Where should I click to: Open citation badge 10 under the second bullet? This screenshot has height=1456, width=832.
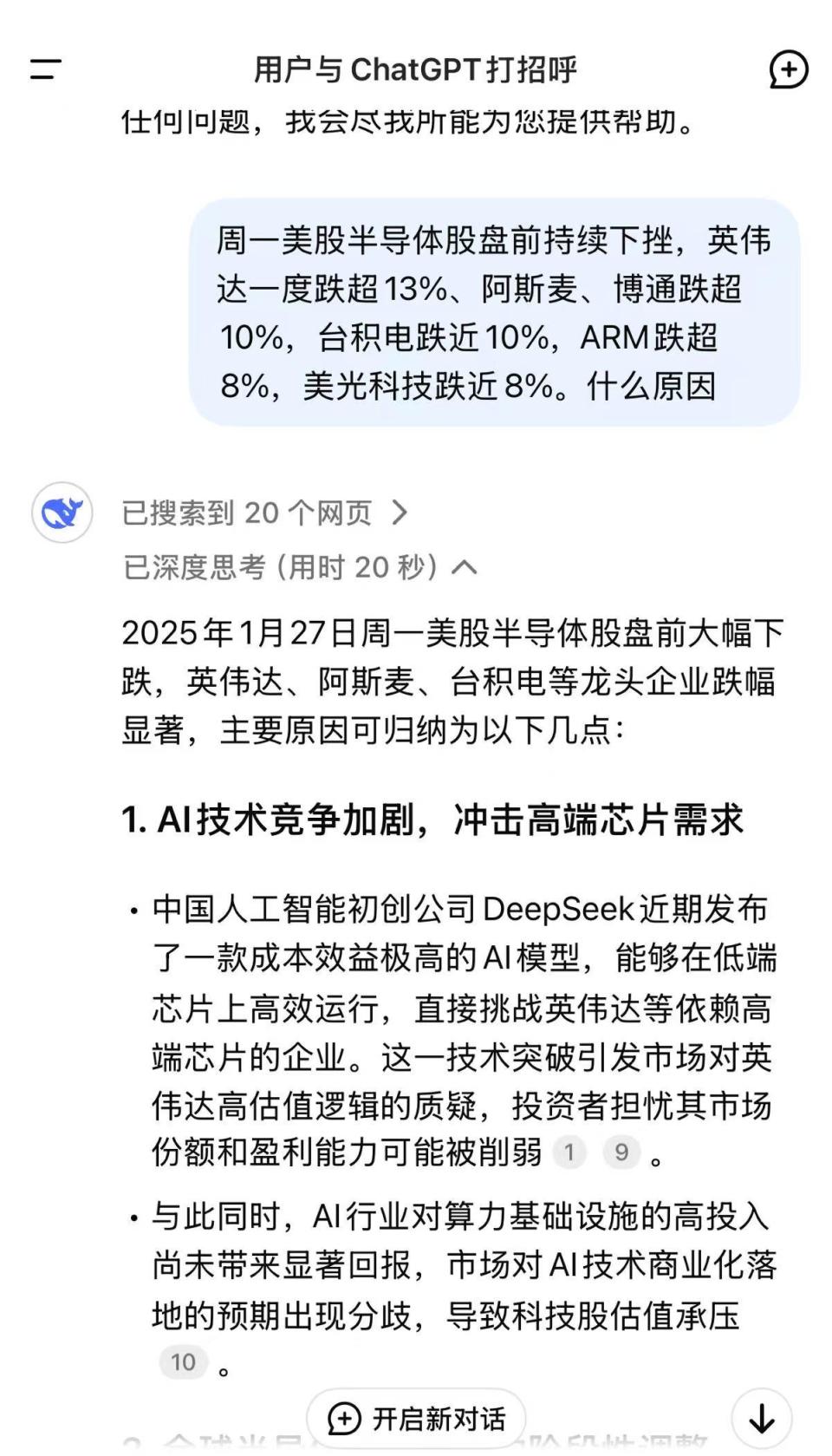point(182,1361)
